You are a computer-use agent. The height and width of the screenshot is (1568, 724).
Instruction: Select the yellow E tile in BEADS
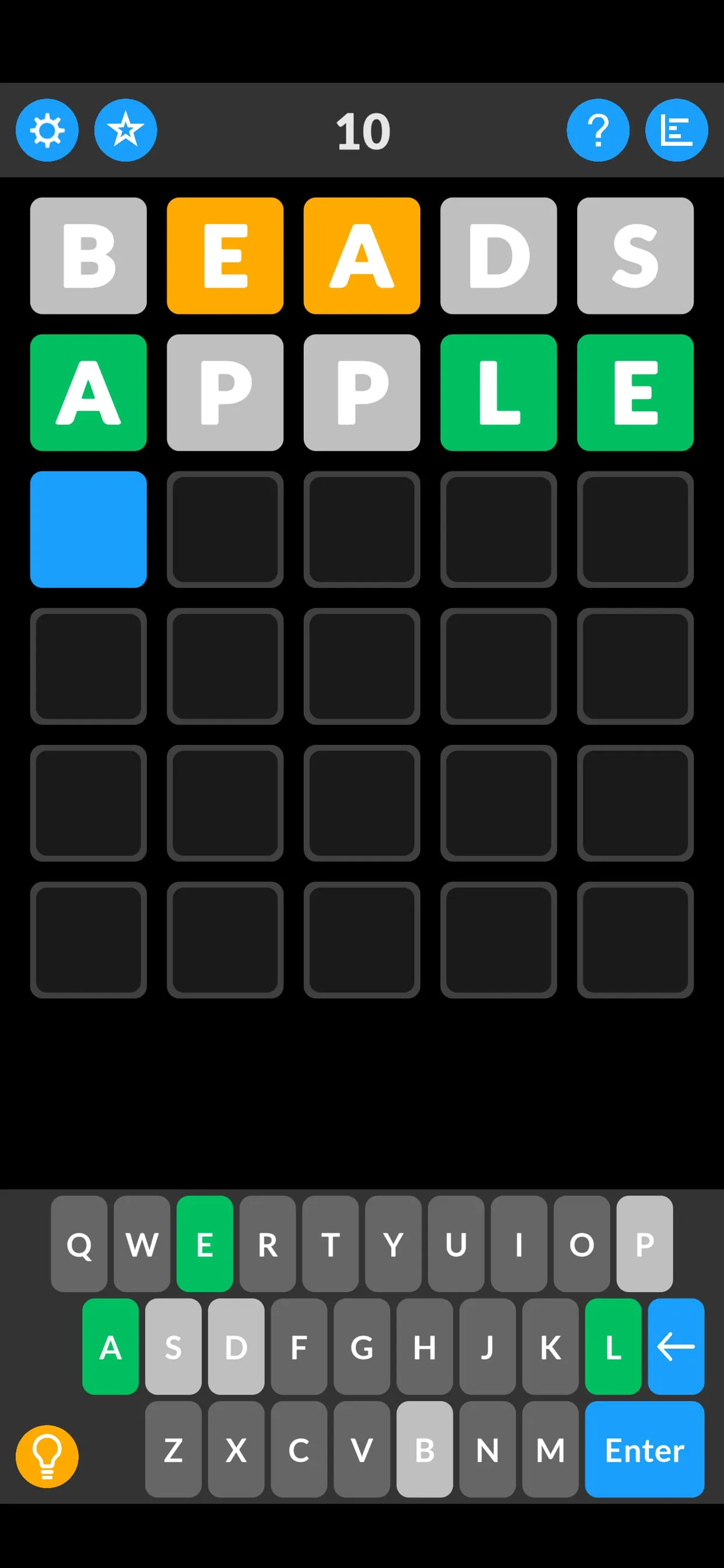[225, 256]
